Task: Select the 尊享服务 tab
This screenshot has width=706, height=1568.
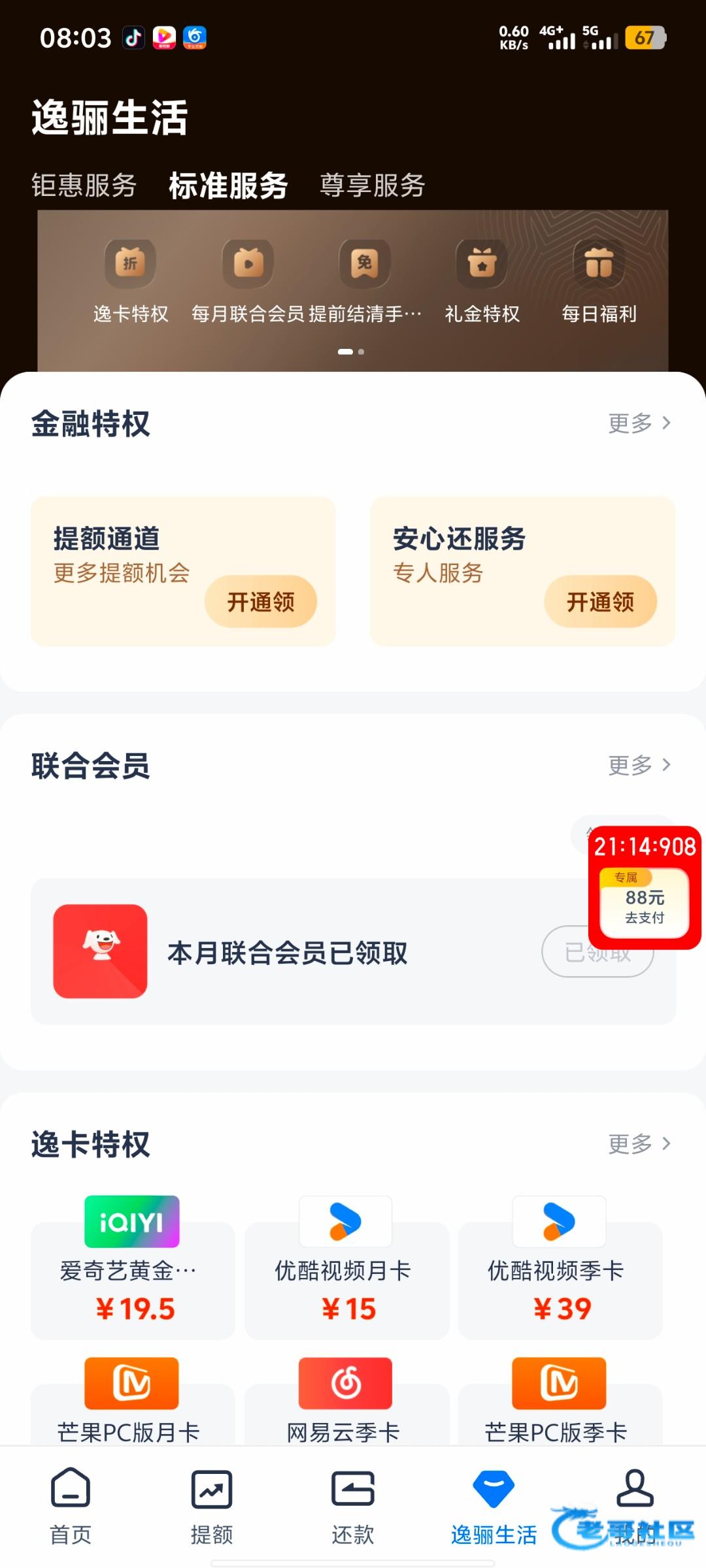Action: [x=373, y=186]
